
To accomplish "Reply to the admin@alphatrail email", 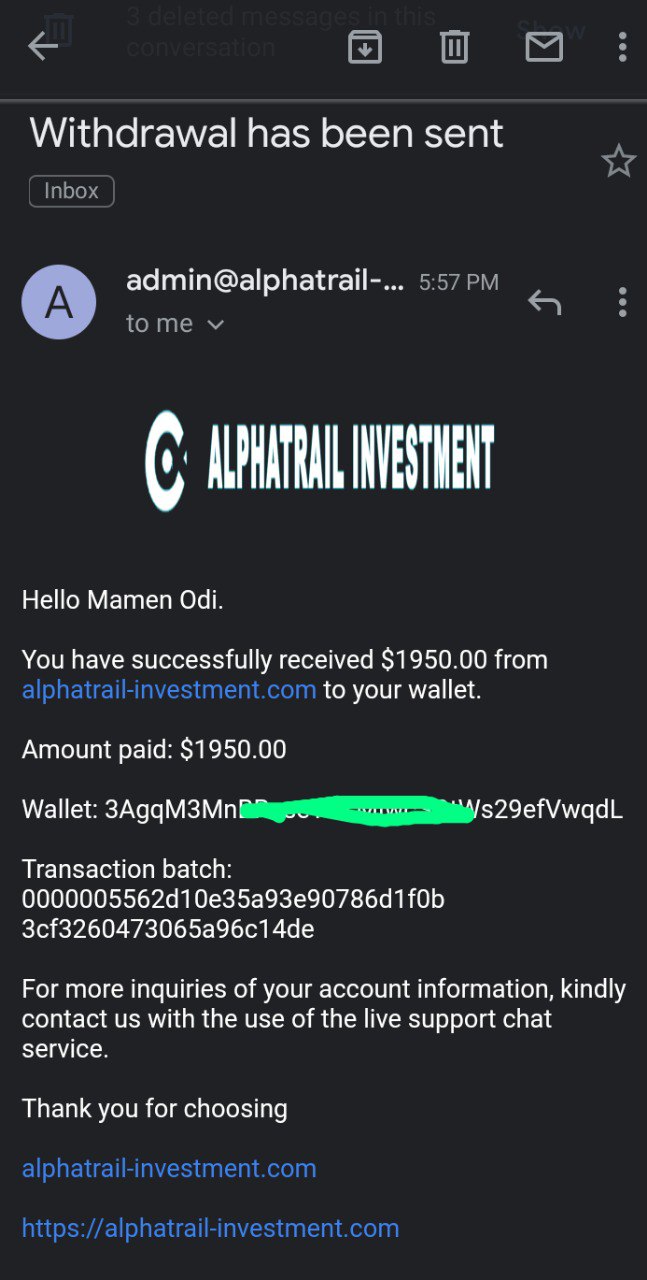I will pyautogui.click(x=544, y=302).
